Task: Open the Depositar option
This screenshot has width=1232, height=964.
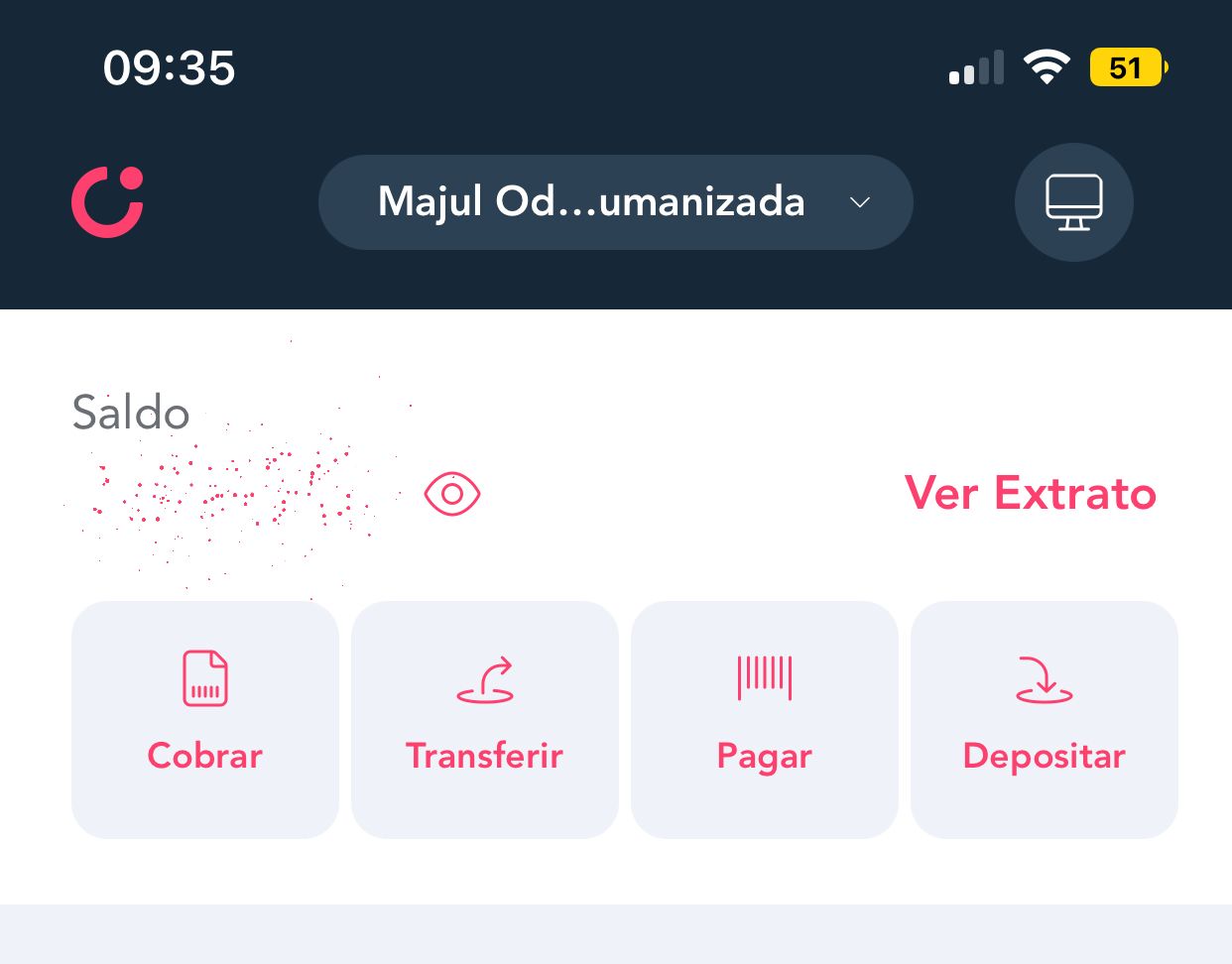Action: [1045, 719]
